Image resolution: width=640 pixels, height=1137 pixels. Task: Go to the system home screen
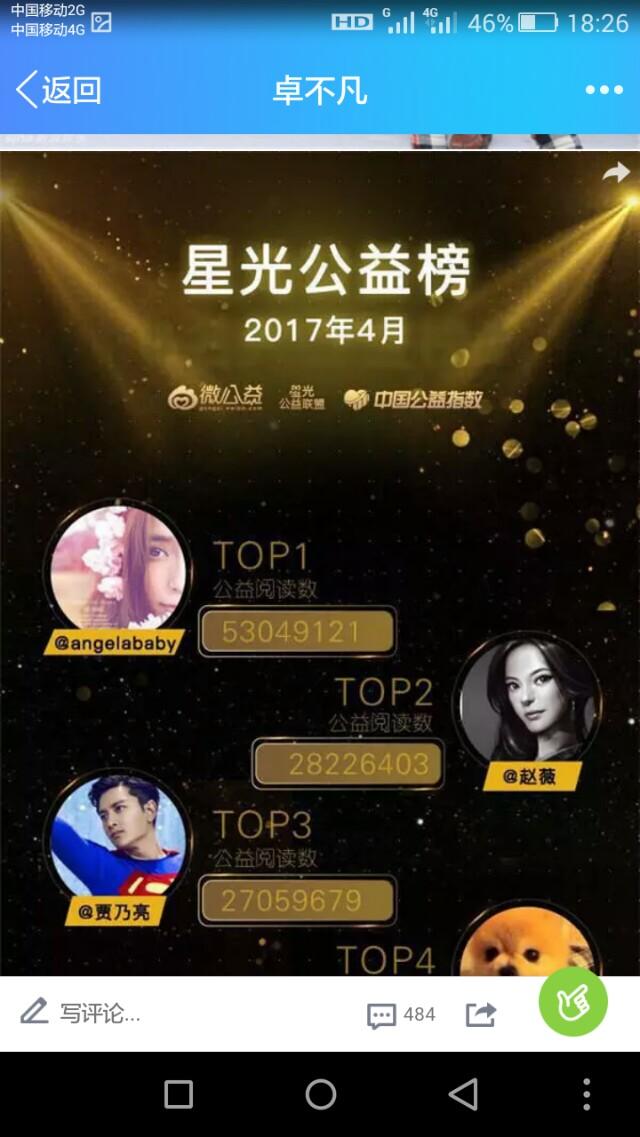320,1094
